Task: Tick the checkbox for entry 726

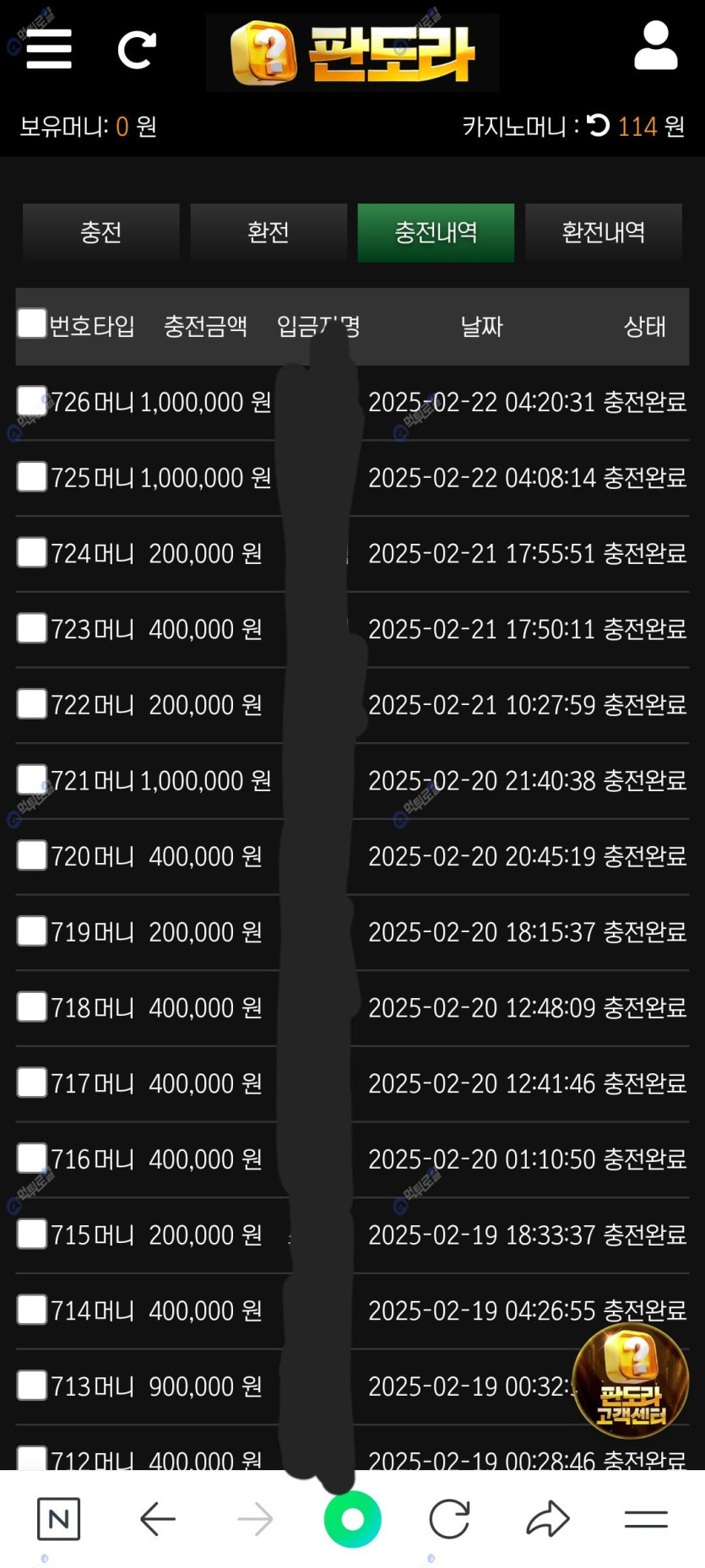Action: [32, 401]
